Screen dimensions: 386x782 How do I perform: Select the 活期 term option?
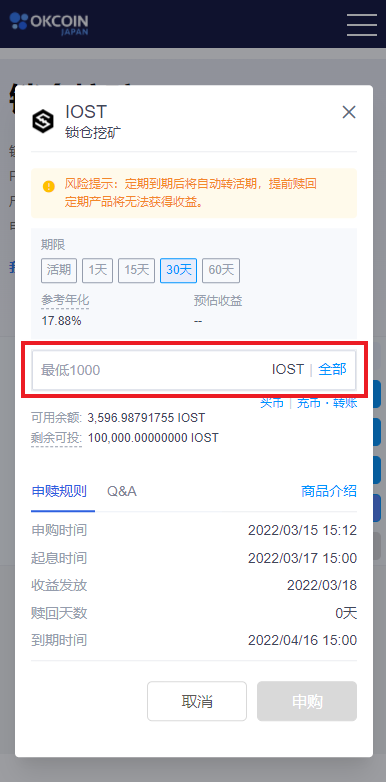59,270
